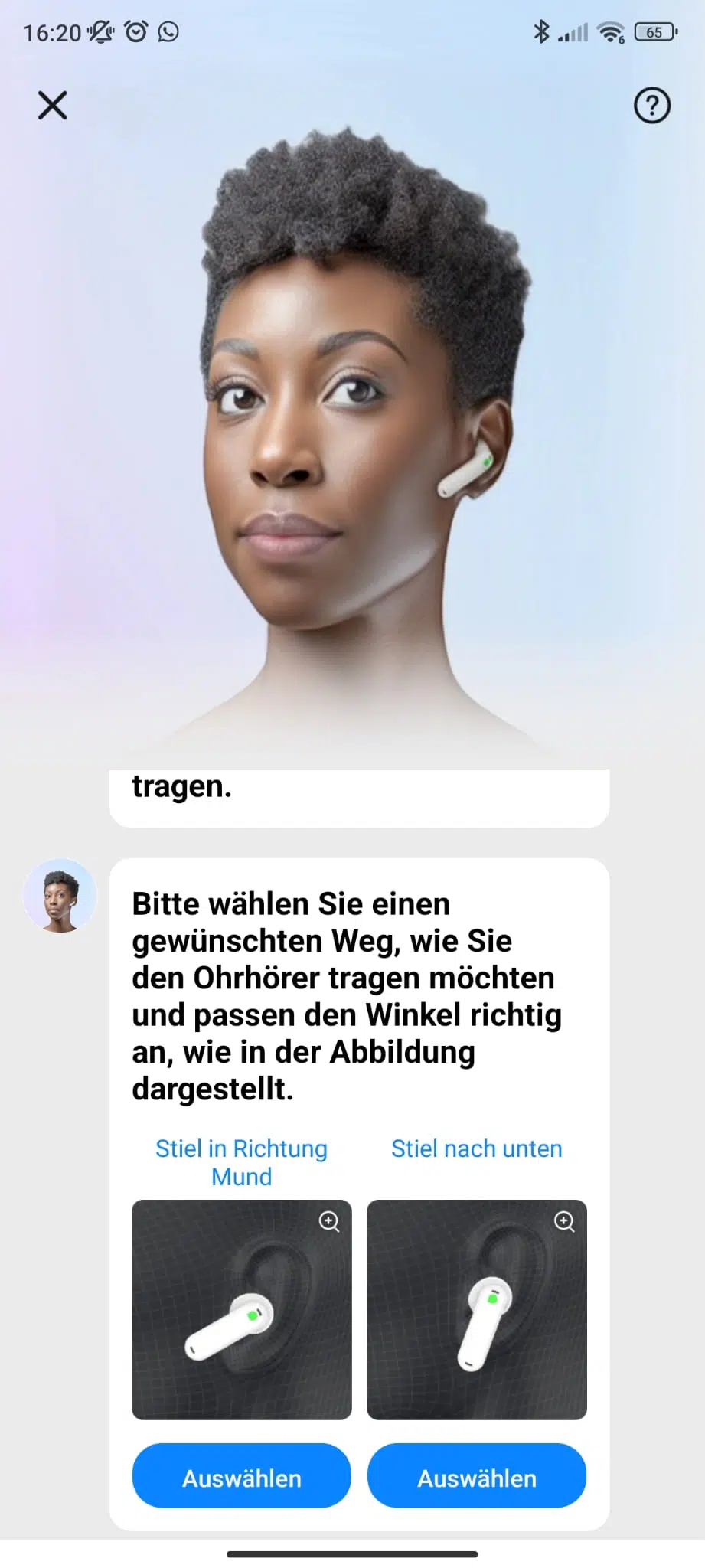This screenshot has height=1568, width=705.
Task: Enlarge the 'Stiel in Richtung Mund' image
Action: click(x=329, y=1221)
